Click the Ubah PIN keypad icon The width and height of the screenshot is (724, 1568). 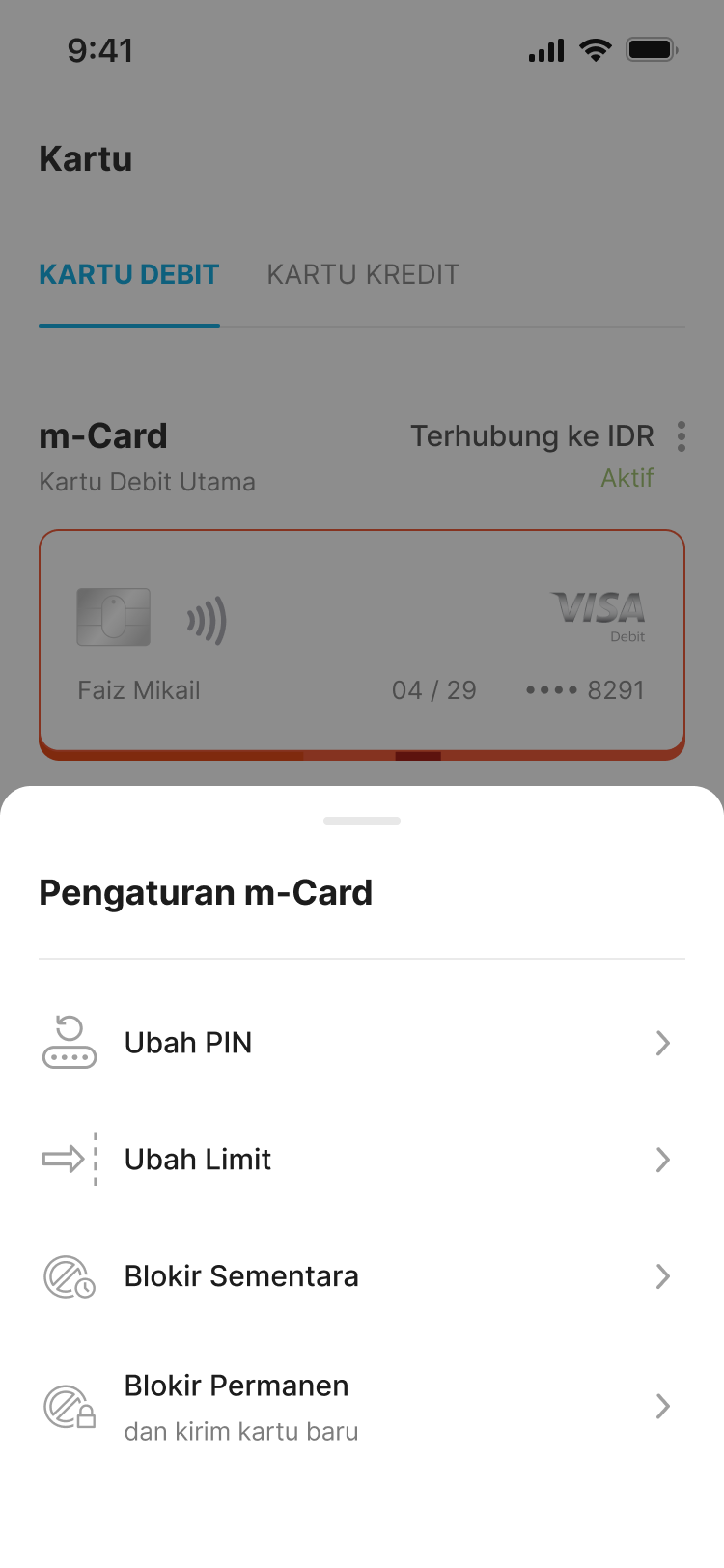68,1043
